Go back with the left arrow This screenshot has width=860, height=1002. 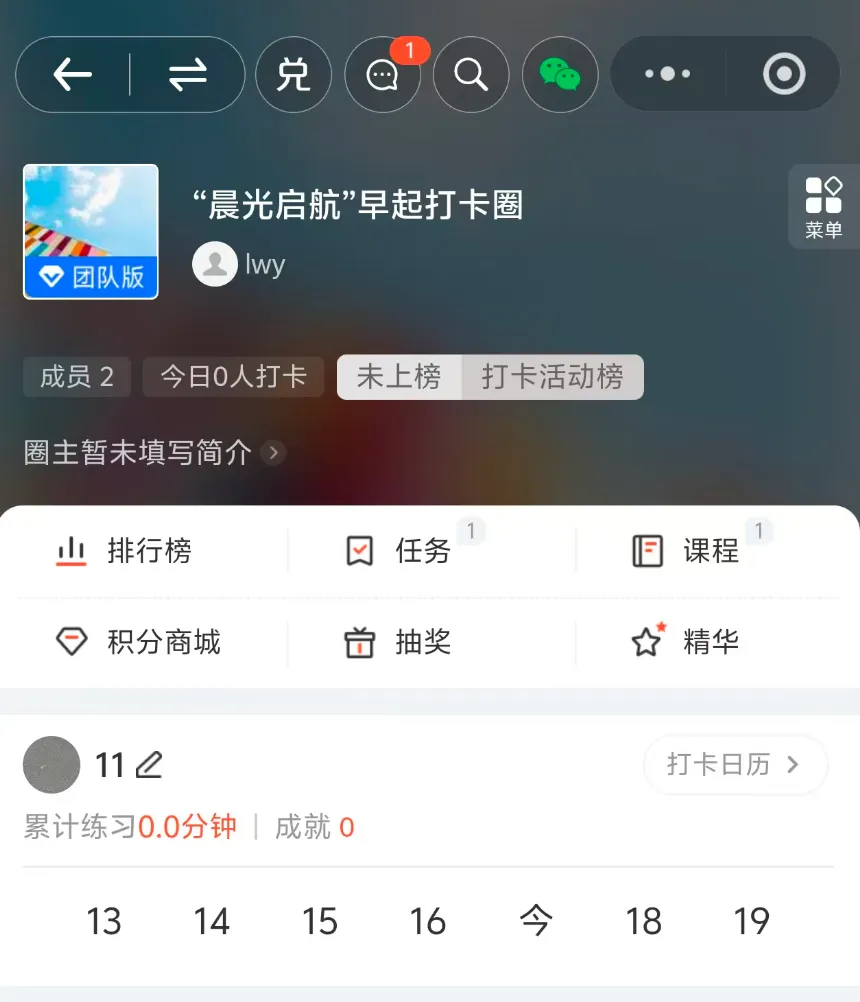coord(72,75)
